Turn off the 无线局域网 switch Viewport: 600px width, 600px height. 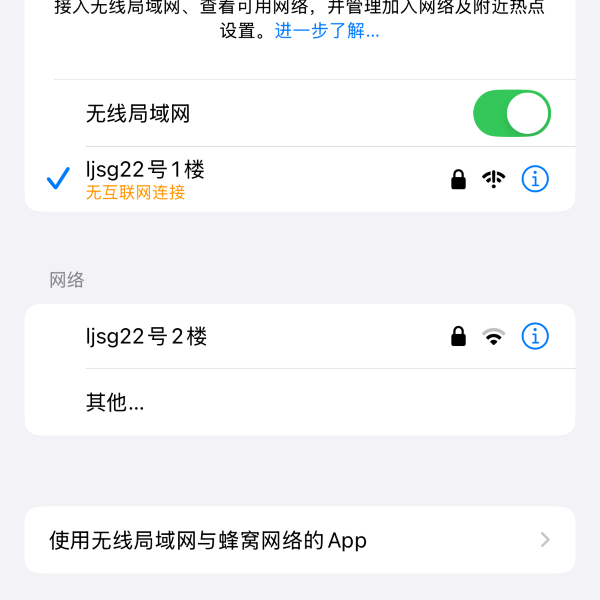(511, 113)
